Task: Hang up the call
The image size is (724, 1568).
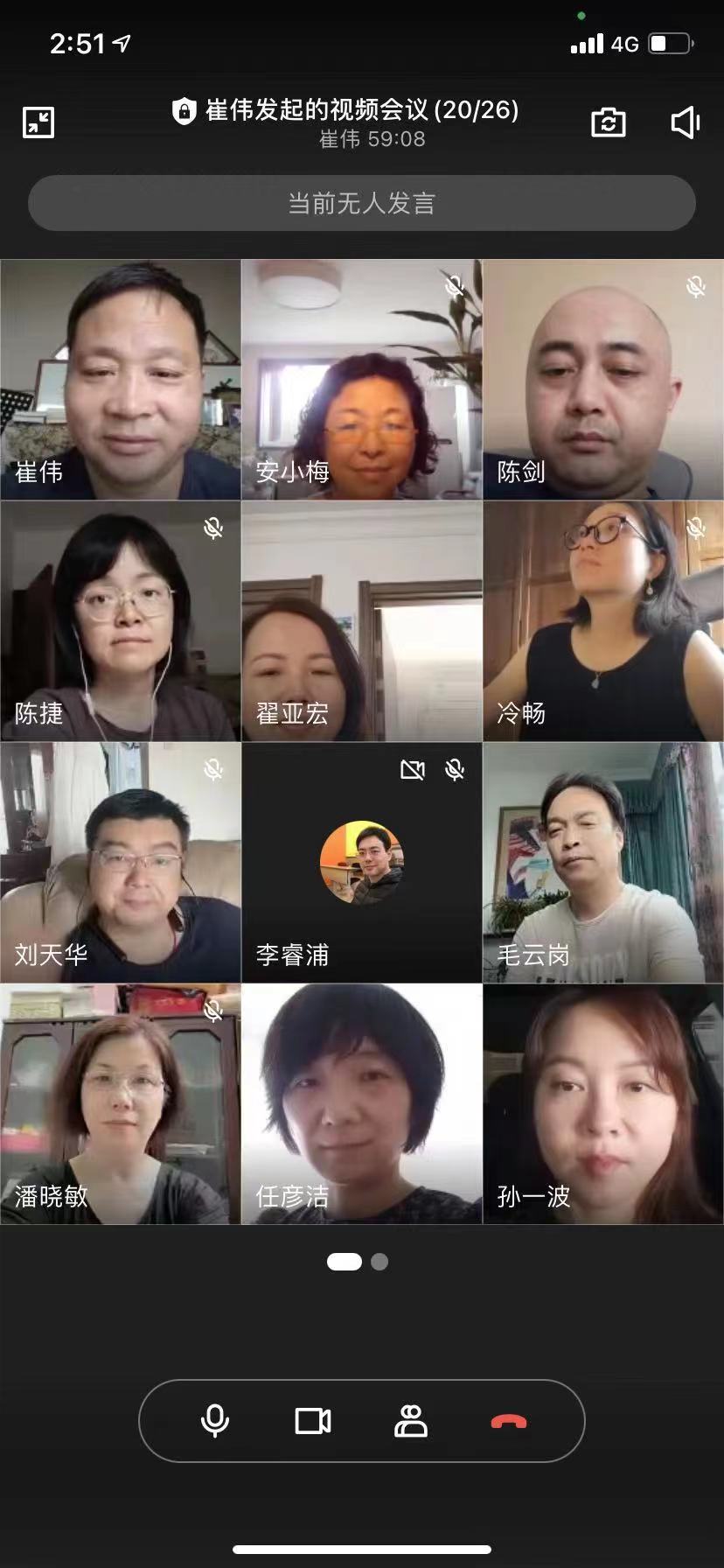Action: coord(508,1421)
